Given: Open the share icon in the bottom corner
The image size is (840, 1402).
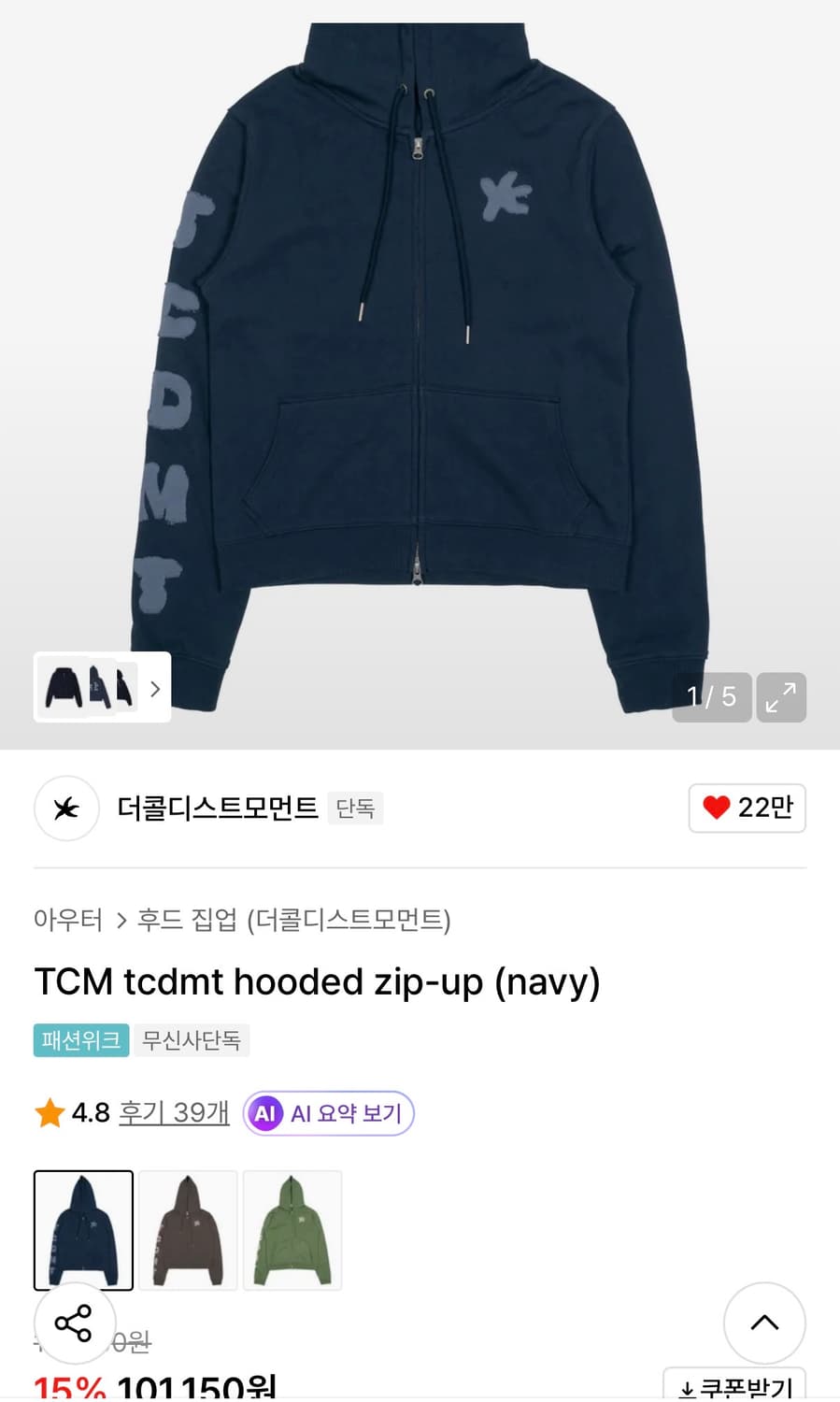Looking at the screenshot, I should (x=74, y=1323).
